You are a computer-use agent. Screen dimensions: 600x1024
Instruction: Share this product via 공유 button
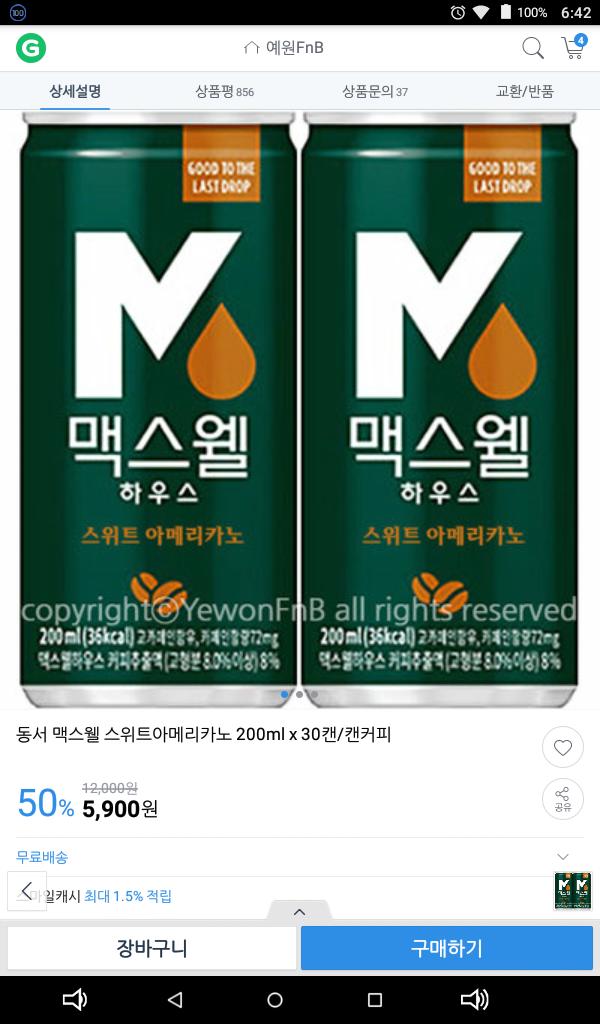pos(563,798)
